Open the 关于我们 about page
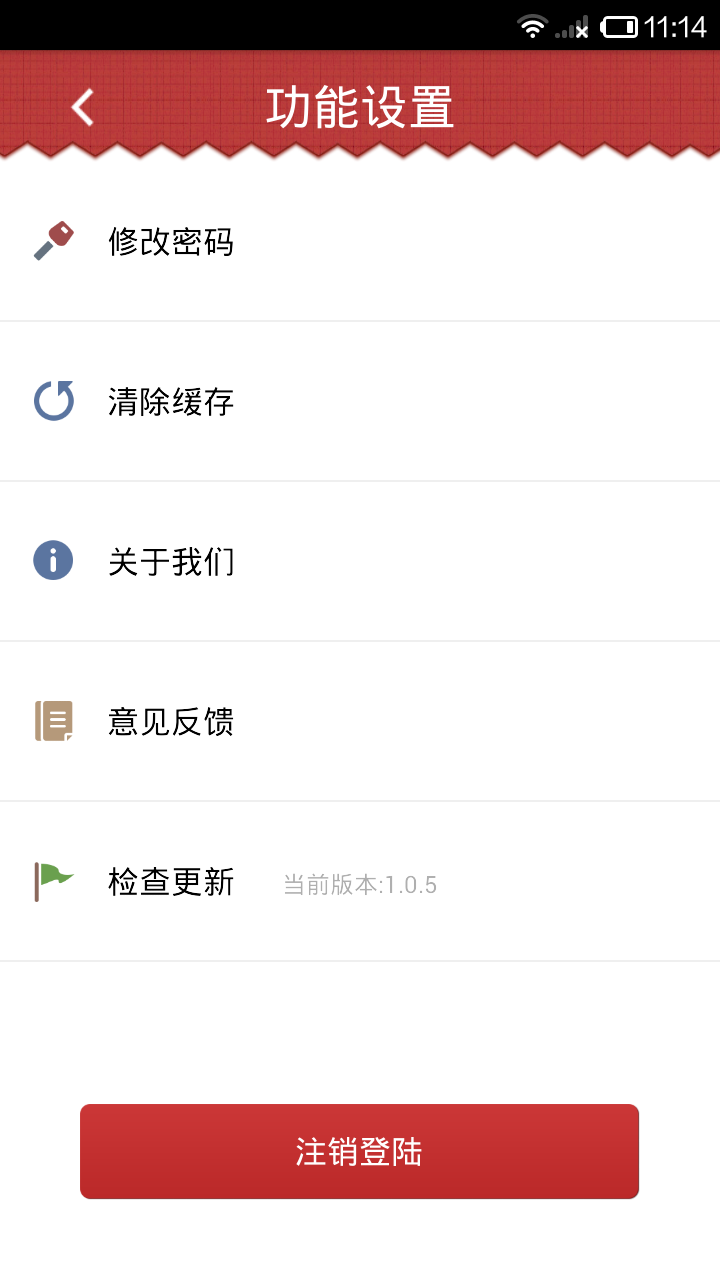Viewport: 720px width, 1280px height. (x=360, y=561)
